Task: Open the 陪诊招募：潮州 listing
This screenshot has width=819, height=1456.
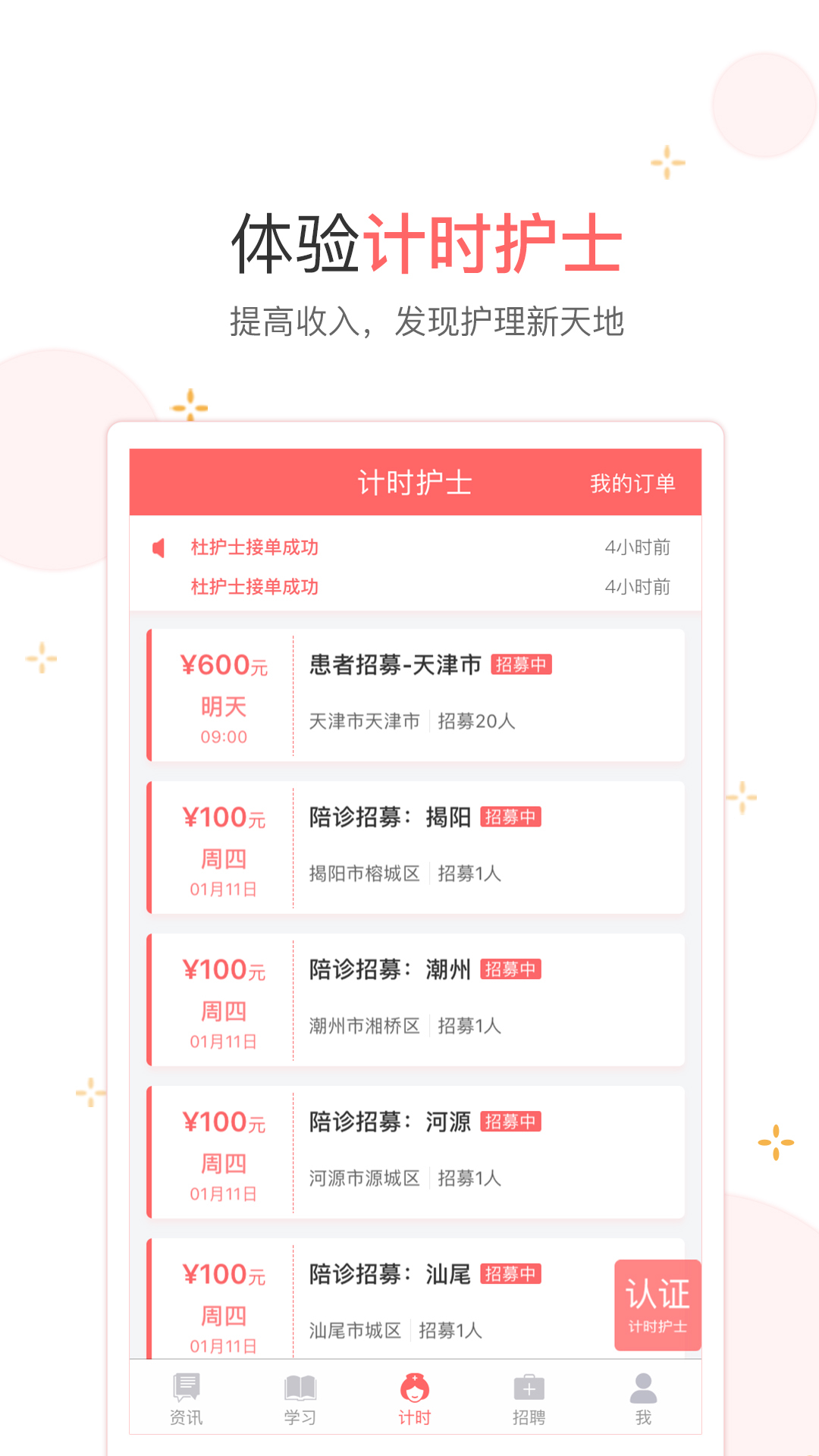Action: (416, 999)
